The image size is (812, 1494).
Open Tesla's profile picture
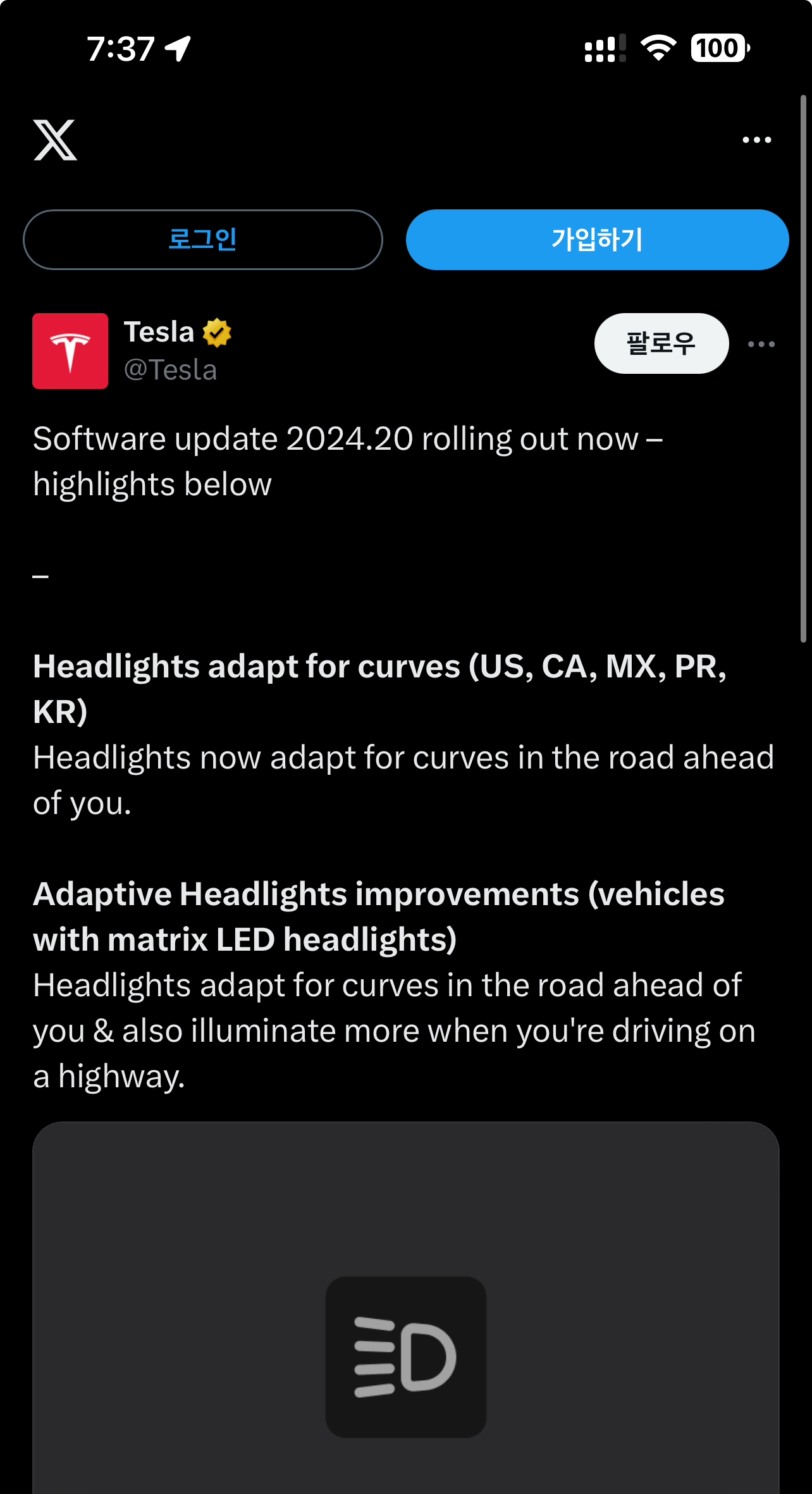click(70, 351)
